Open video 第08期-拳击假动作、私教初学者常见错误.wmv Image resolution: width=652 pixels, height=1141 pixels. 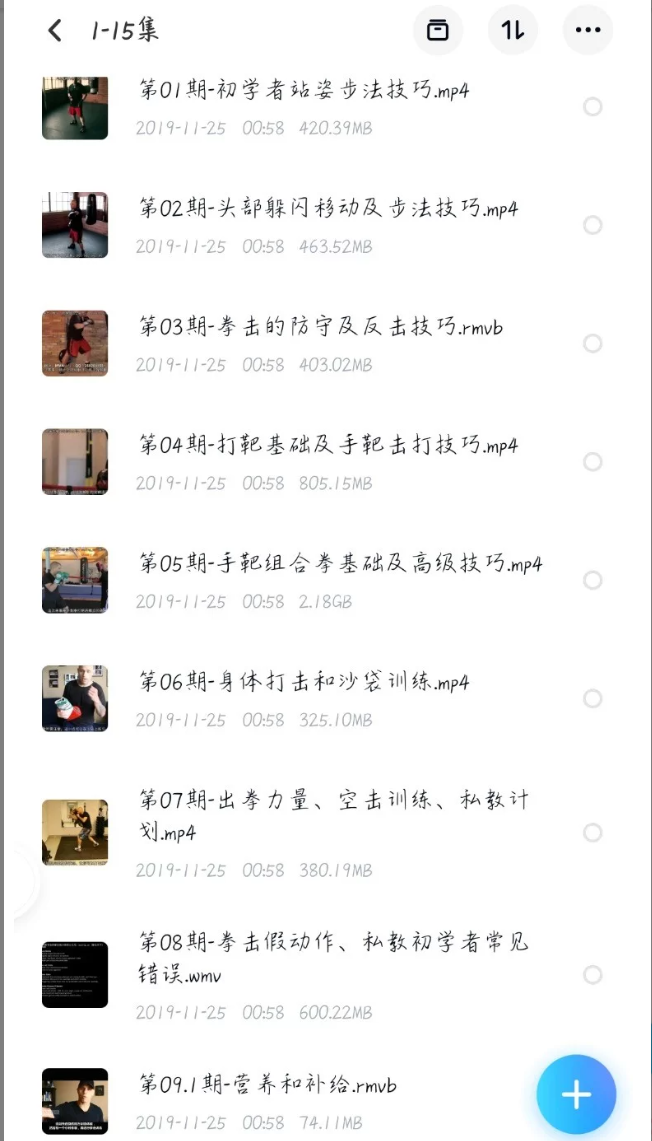pos(334,957)
